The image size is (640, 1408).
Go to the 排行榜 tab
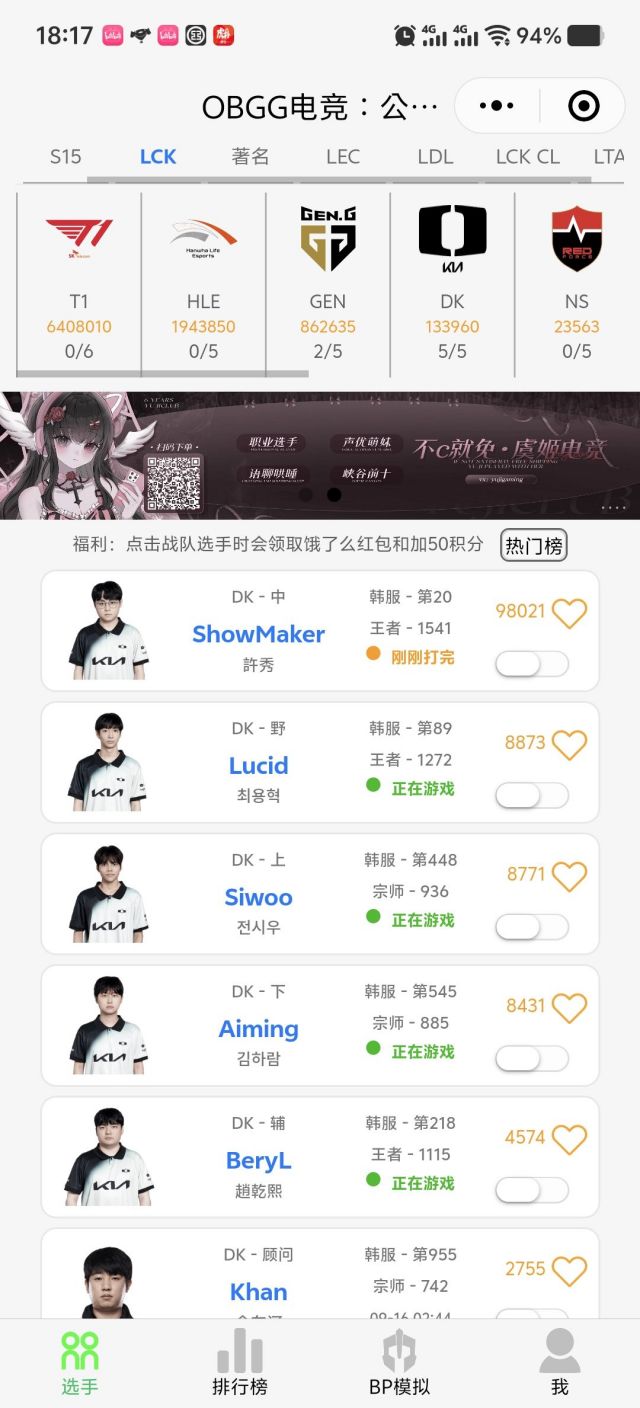[x=240, y=1365]
